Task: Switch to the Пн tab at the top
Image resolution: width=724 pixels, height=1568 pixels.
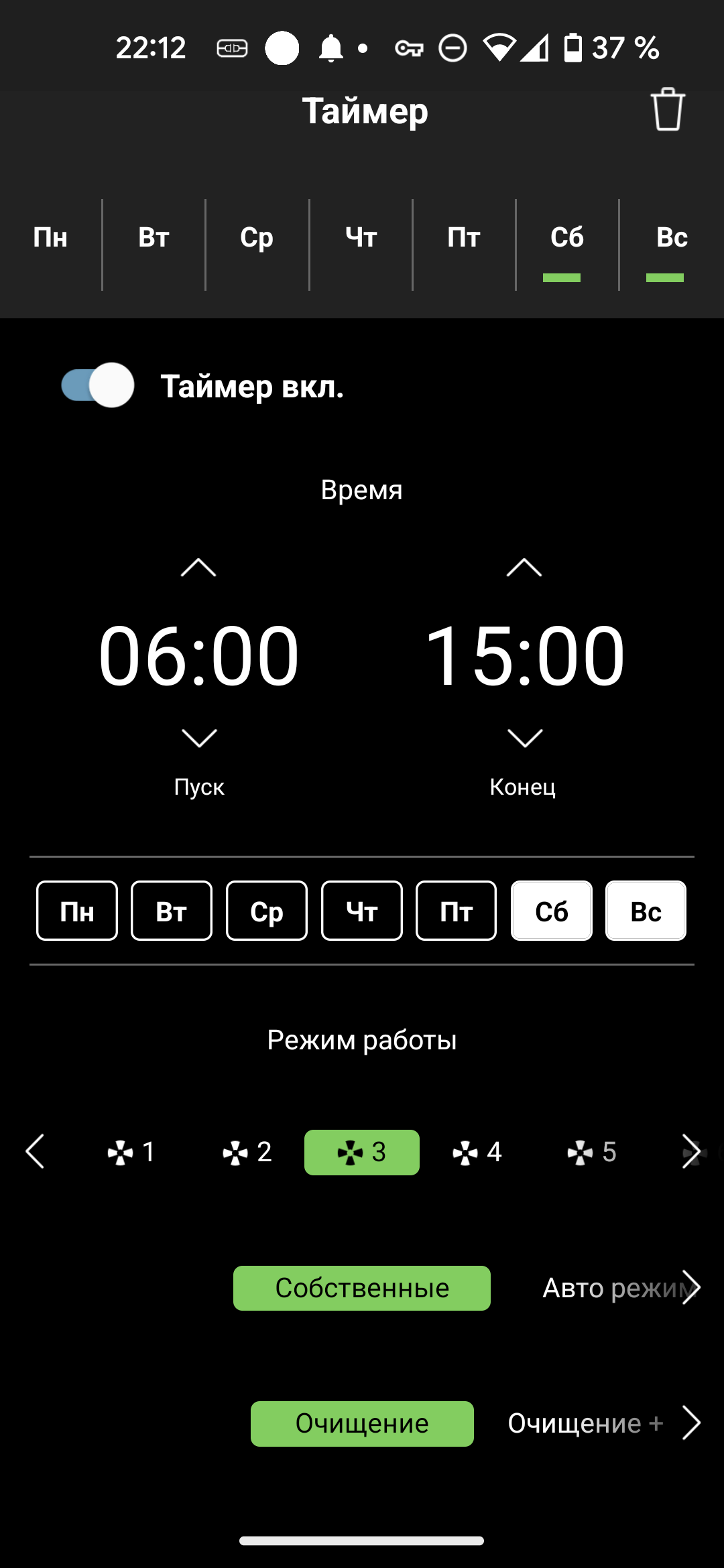Action: (50, 238)
